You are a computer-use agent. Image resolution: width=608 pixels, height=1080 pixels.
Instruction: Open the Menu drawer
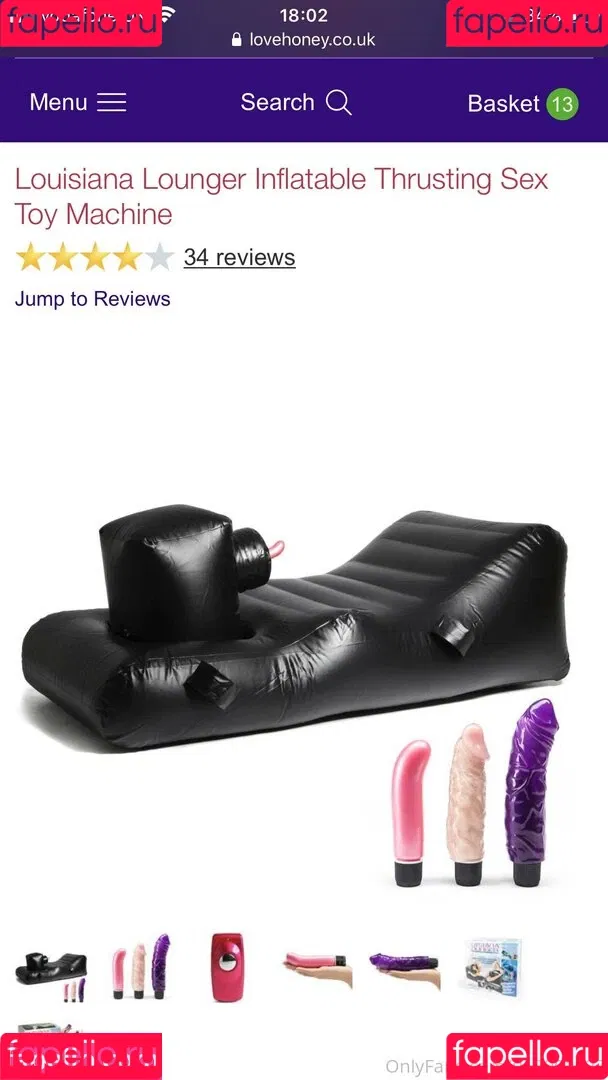[77, 102]
